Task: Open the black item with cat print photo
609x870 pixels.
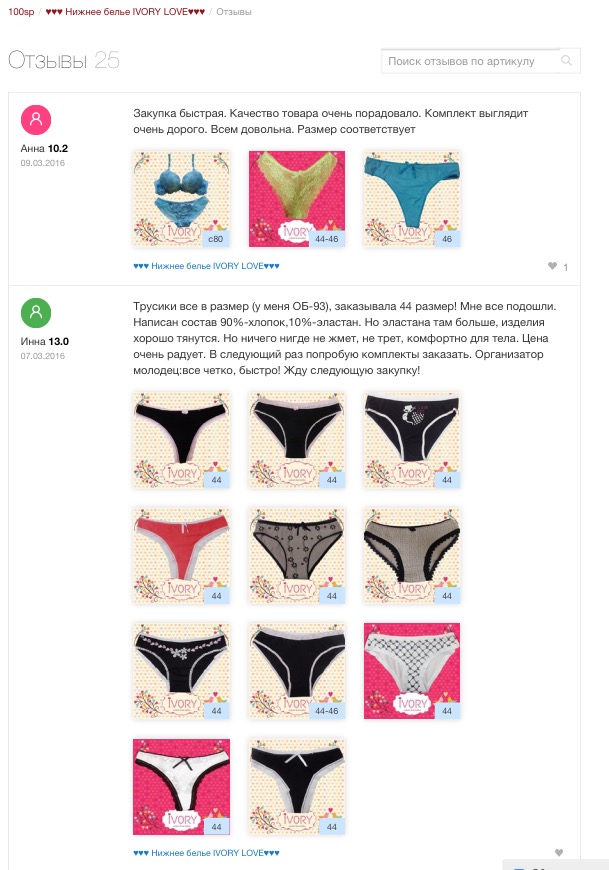Action: 412,440
